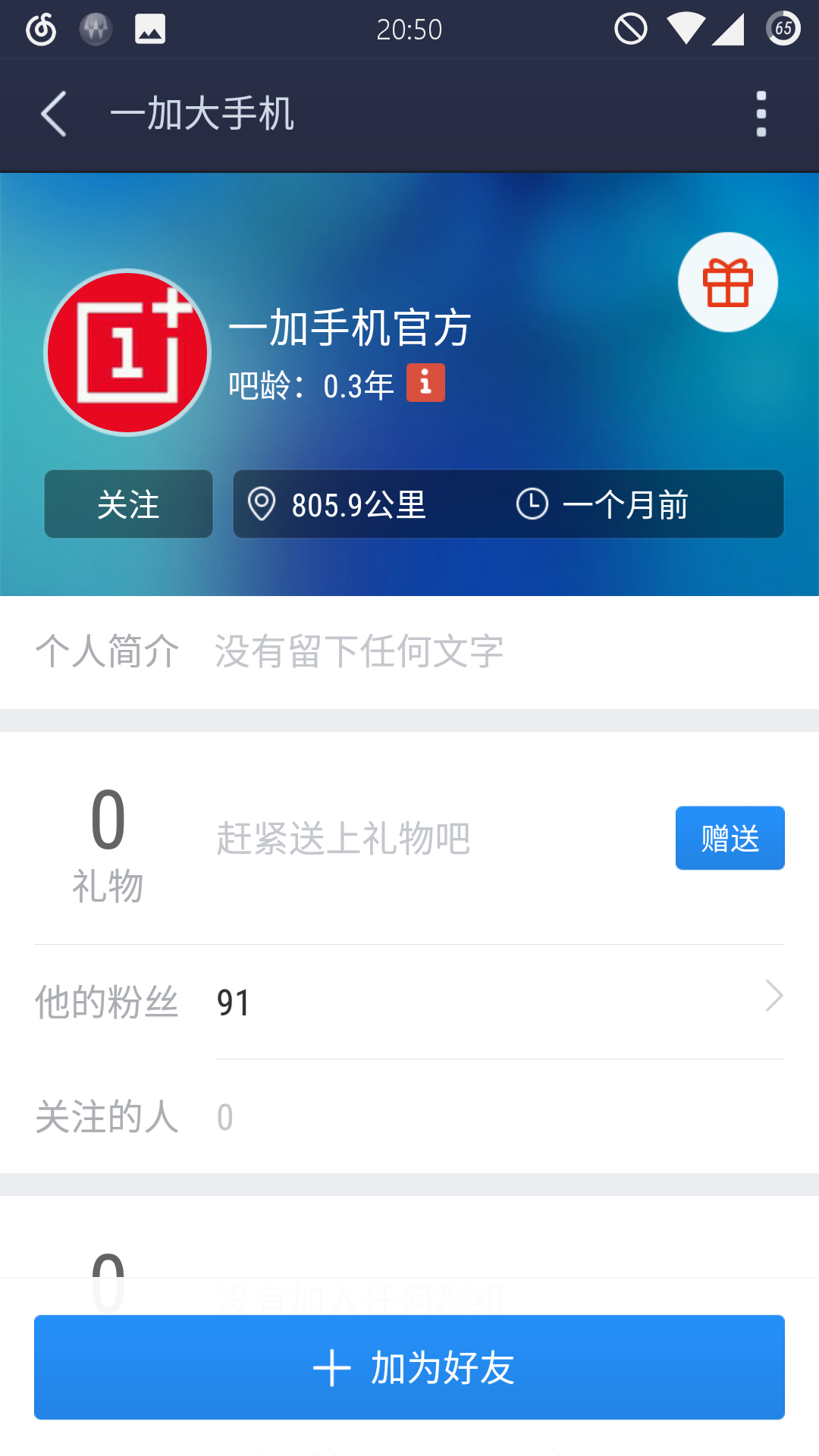The height and width of the screenshot is (1456, 819).
Task: Expand 他的粉丝 via the chevron arrow
Action: click(773, 997)
